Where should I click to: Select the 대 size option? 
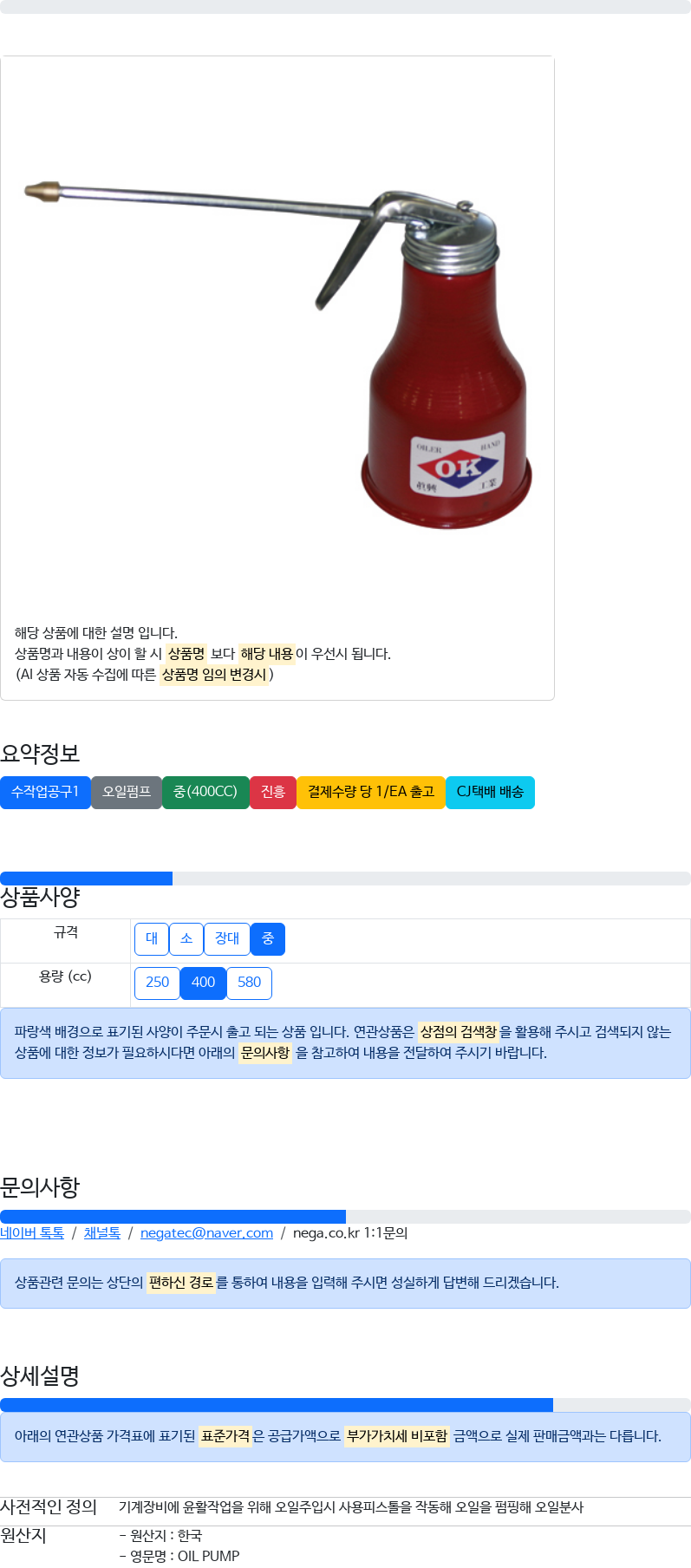[152, 939]
